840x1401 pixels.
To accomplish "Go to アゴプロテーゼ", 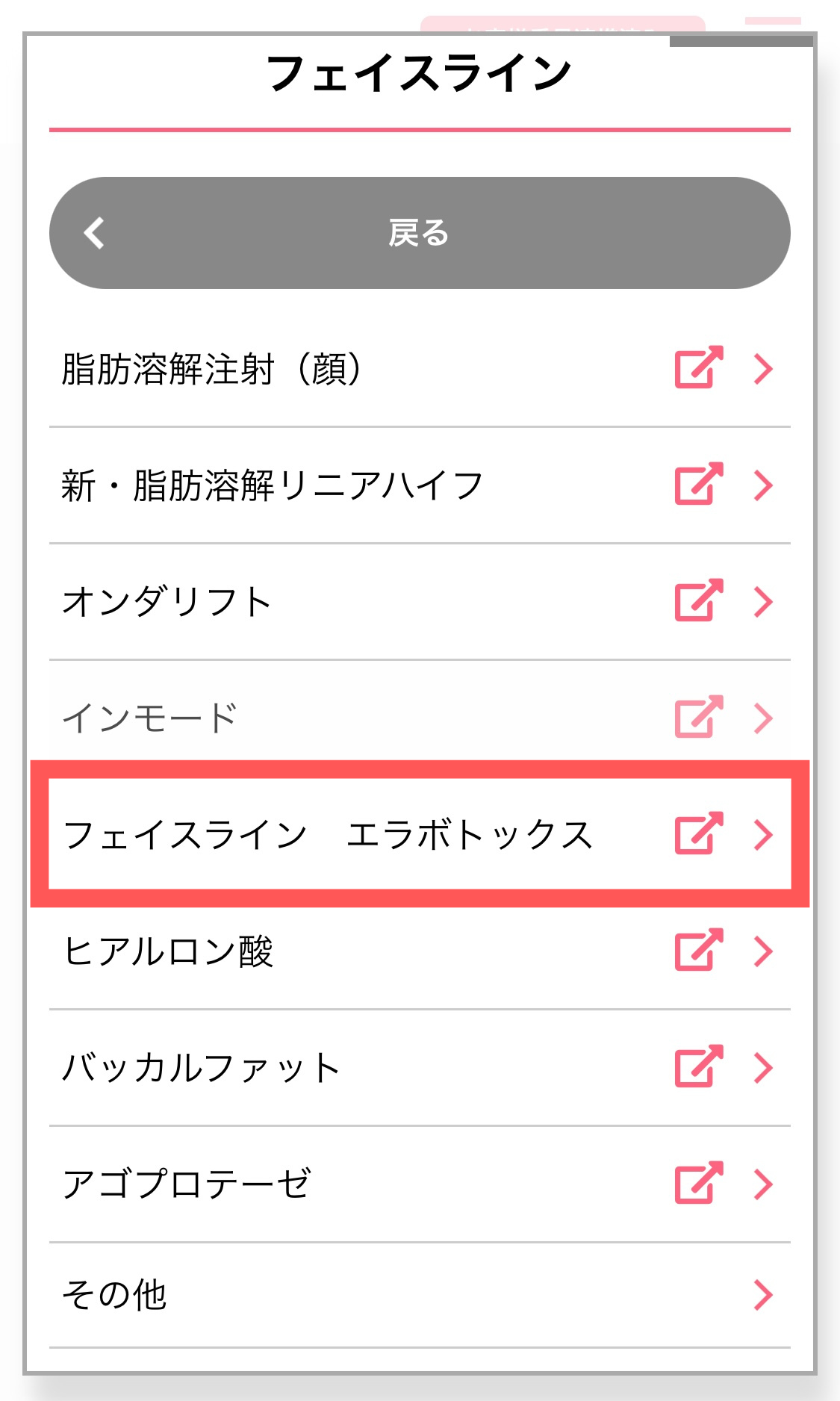I will pos(419,1184).
